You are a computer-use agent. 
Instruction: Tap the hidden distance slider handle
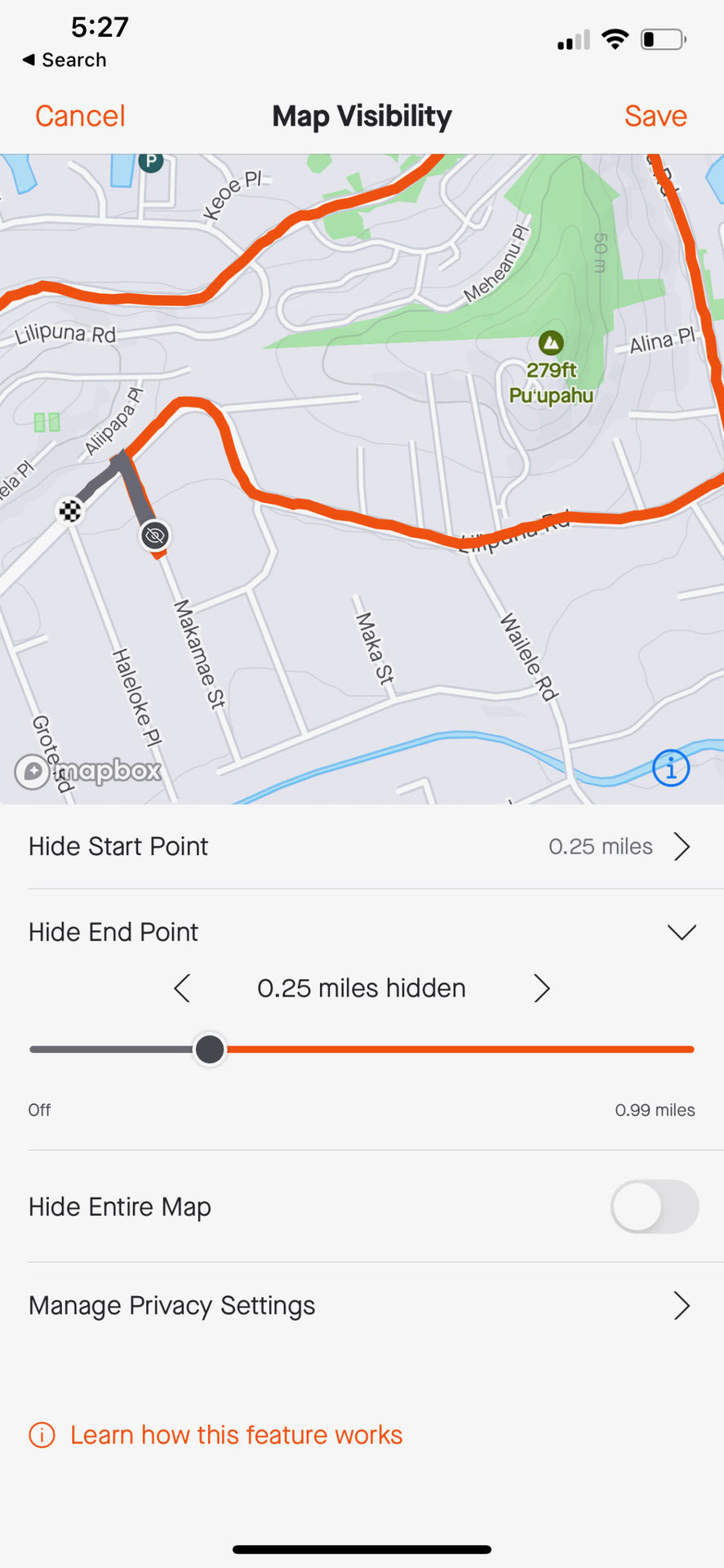pyautogui.click(x=210, y=1049)
